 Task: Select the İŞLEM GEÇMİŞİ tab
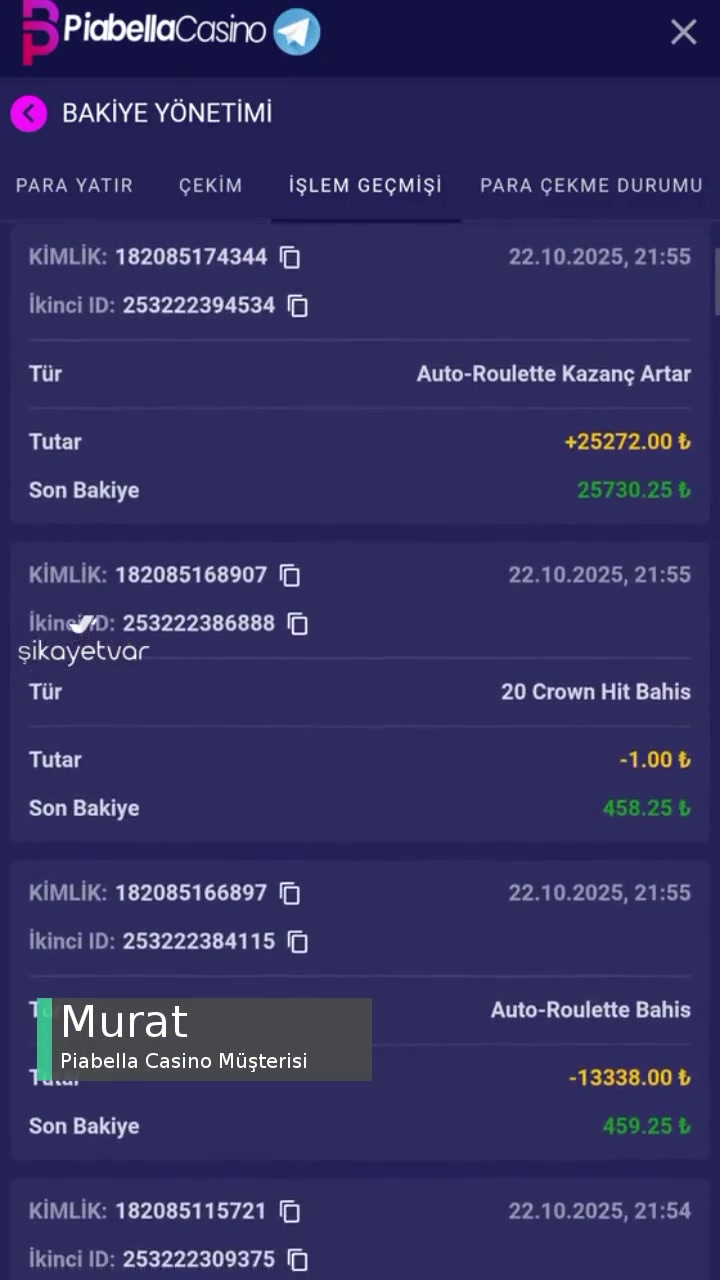coord(364,185)
